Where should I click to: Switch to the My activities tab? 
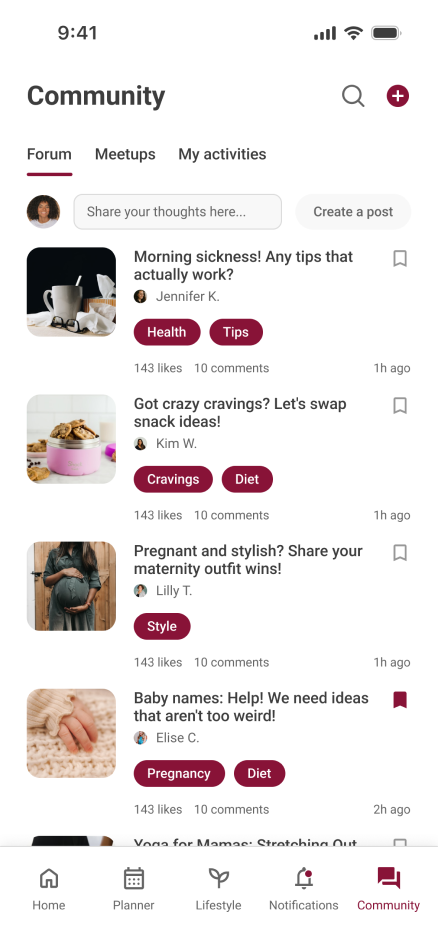pos(222,154)
